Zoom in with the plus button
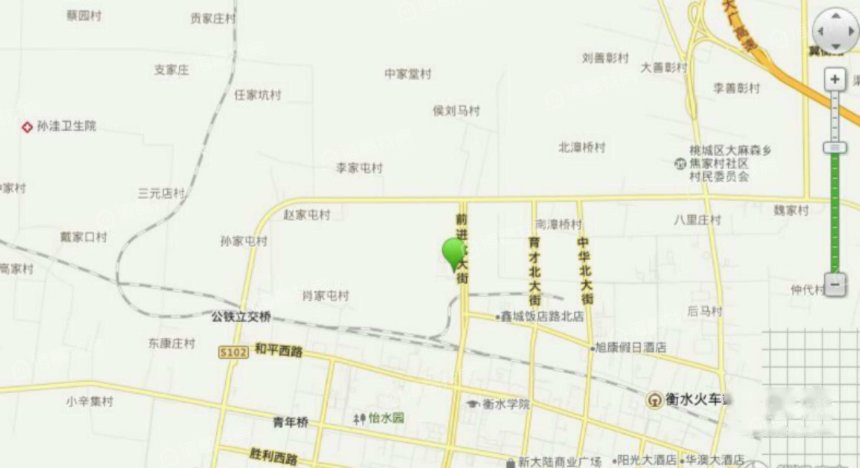This screenshot has width=860, height=468. [834, 78]
